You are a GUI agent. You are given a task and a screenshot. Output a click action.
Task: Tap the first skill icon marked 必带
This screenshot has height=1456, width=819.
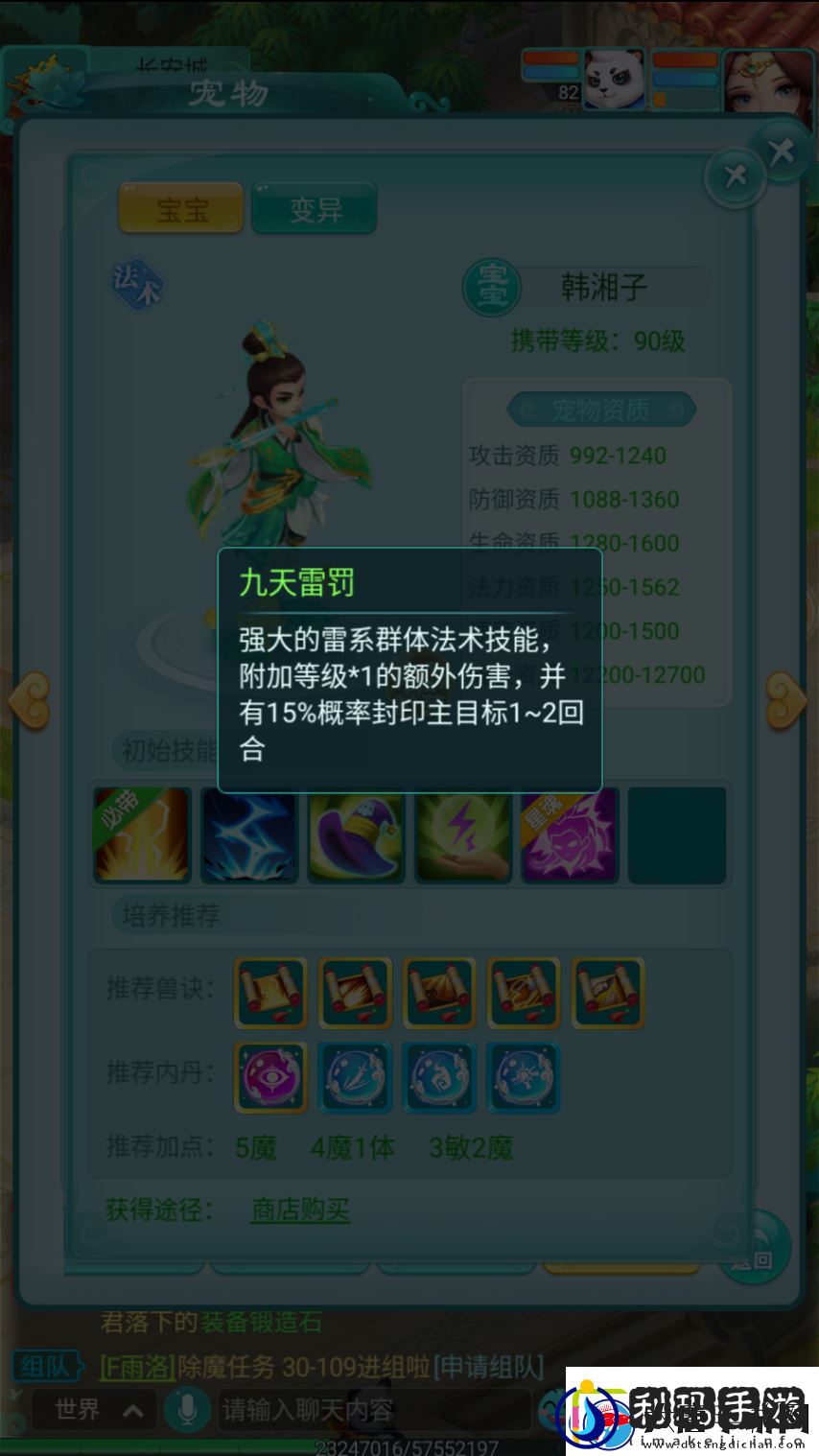[x=142, y=834]
